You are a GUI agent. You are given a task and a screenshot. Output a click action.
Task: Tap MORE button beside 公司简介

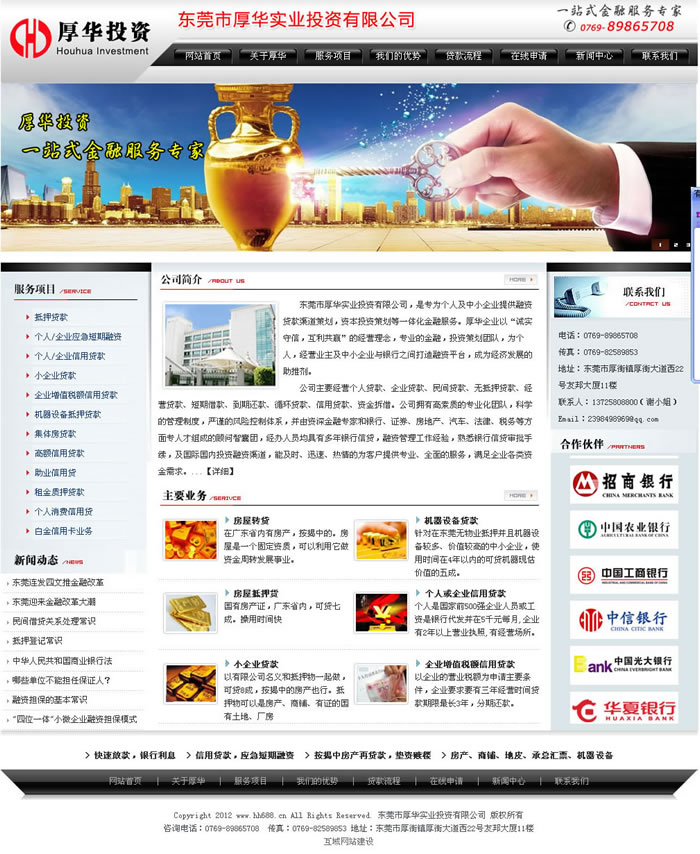point(520,279)
